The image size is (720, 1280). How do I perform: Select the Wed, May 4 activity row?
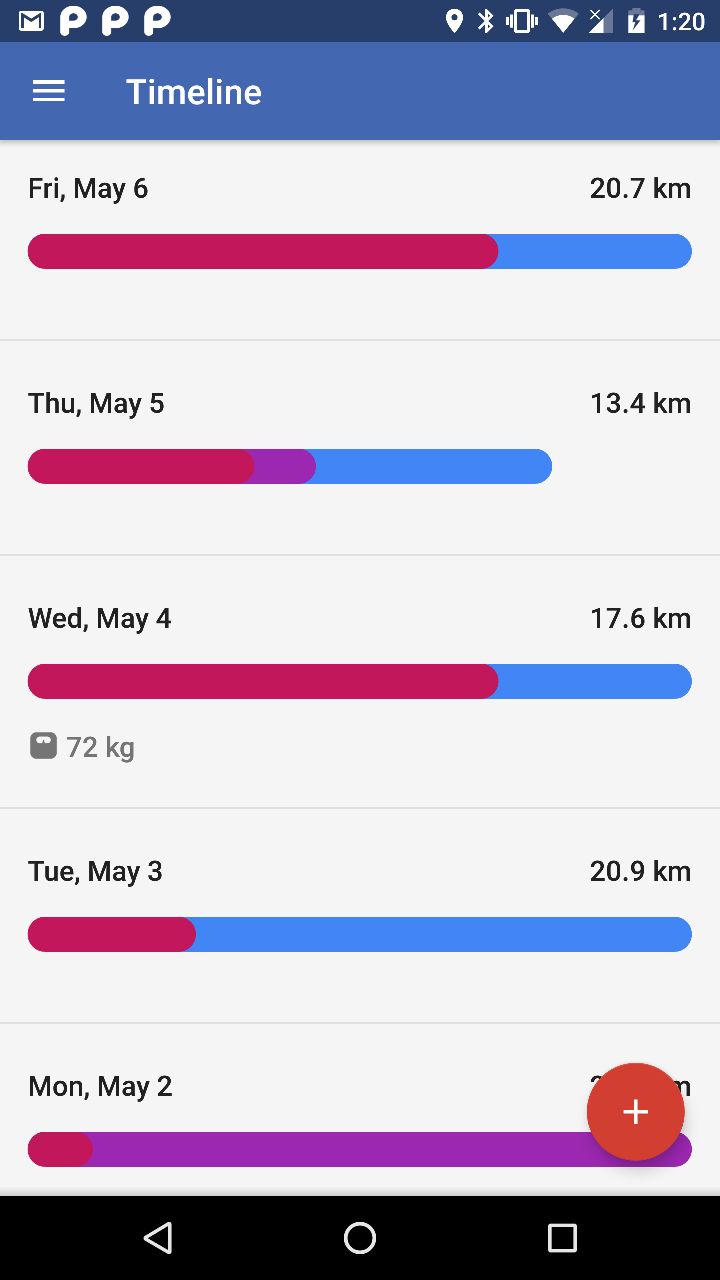pos(360,680)
